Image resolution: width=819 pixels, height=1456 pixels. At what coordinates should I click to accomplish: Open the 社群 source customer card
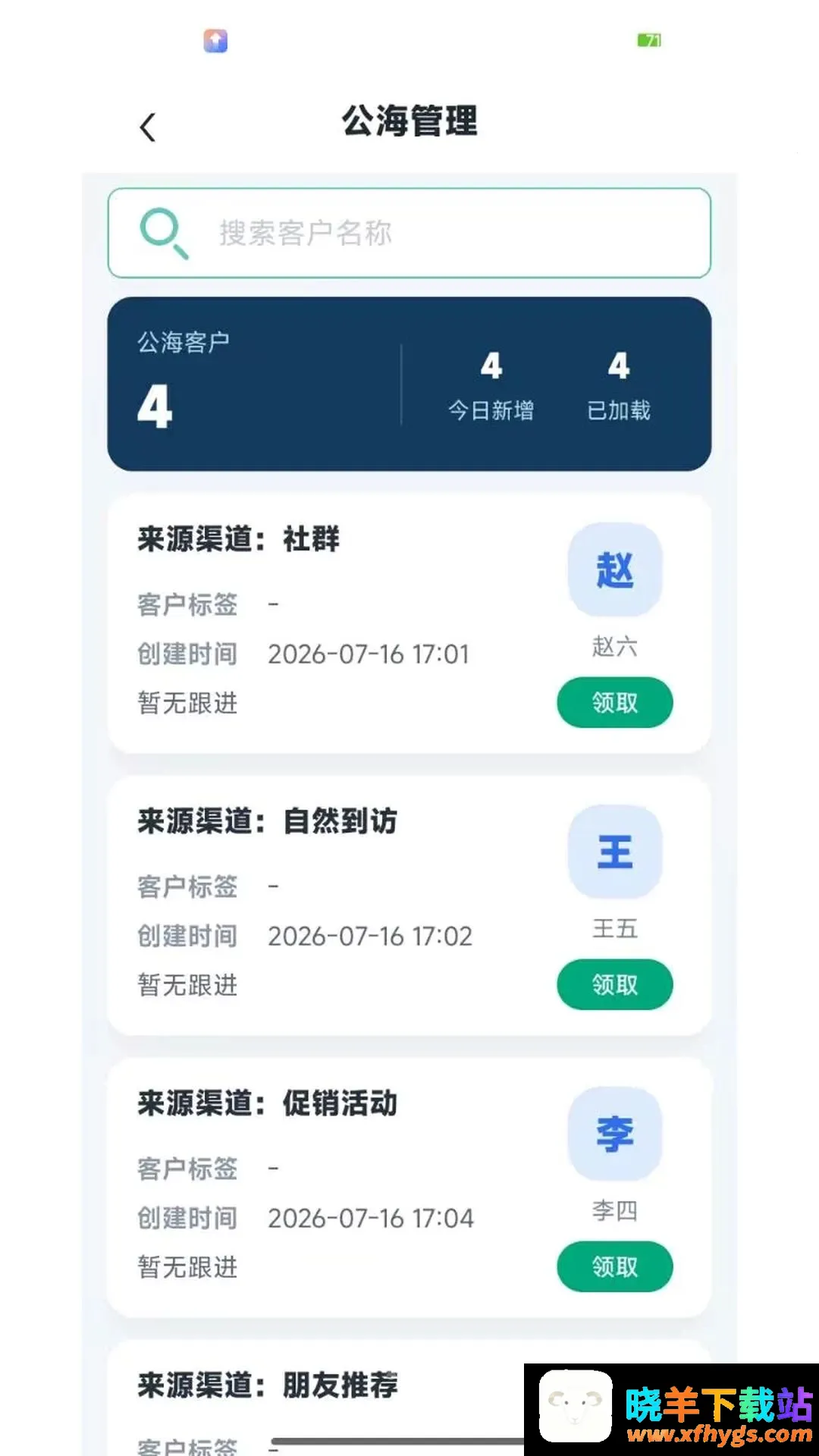(409, 623)
